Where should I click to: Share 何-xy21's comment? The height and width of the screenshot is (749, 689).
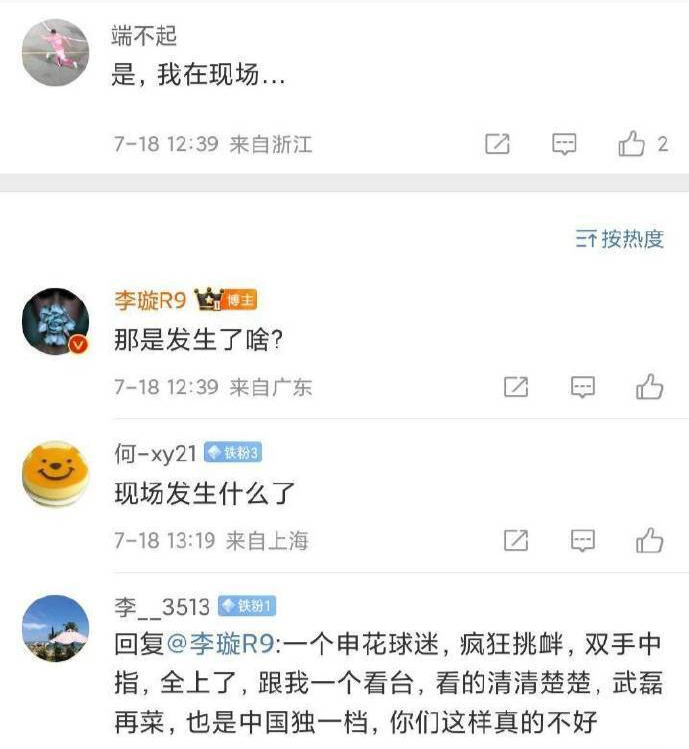tap(515, 541)
